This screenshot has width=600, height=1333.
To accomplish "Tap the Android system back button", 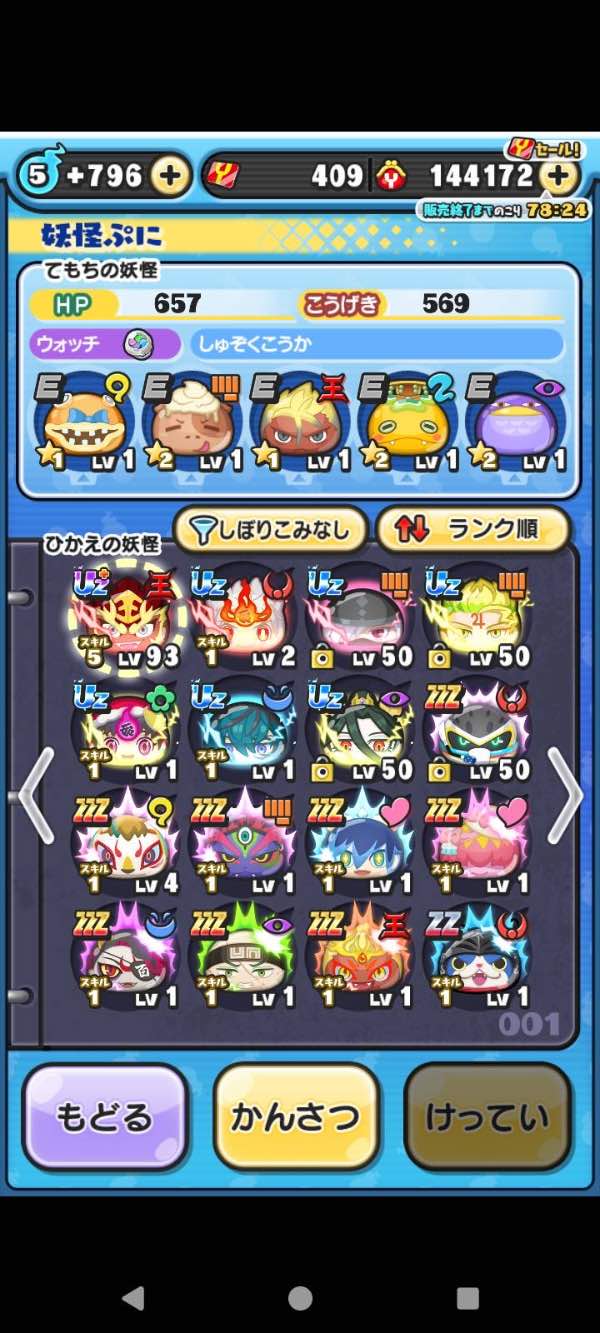I will pos(132,1298).
